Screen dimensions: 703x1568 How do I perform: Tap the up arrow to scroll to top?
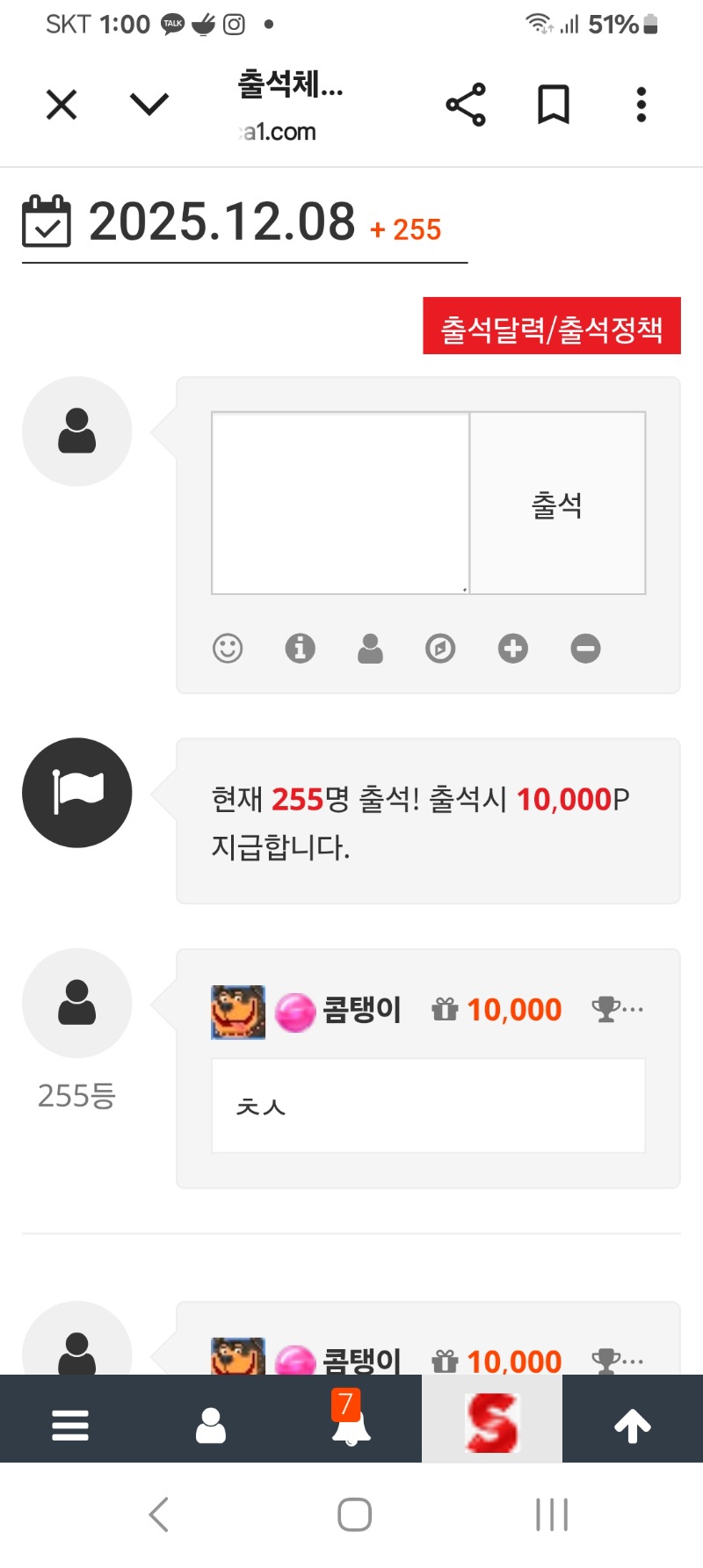633,1424
